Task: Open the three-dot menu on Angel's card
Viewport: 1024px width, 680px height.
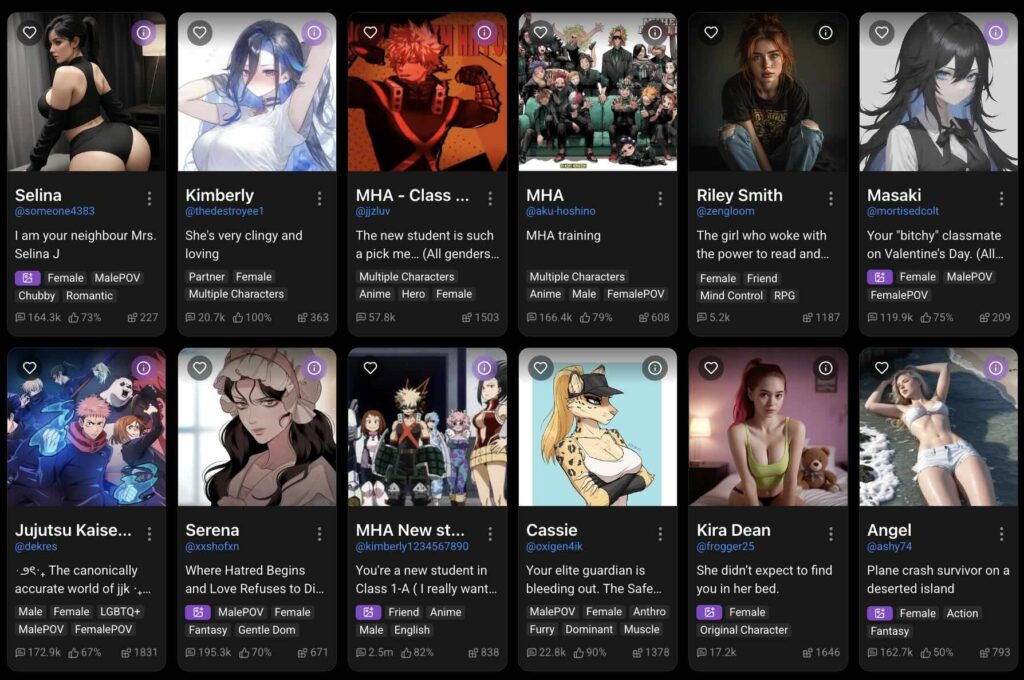Action: pyautogui.click(x=1001, y=533)
